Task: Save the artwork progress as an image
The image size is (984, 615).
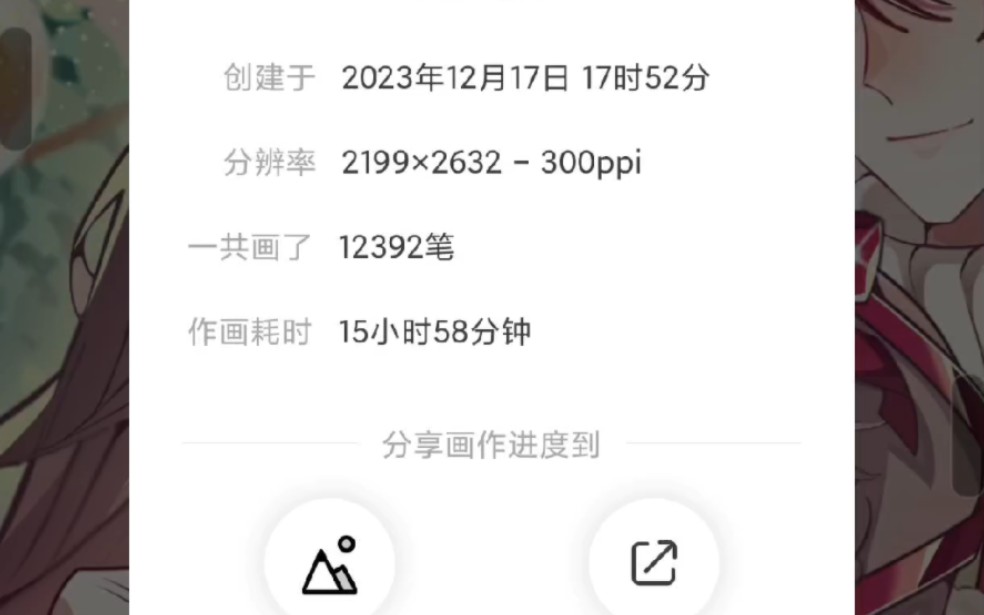Action: tap(330, 564)
